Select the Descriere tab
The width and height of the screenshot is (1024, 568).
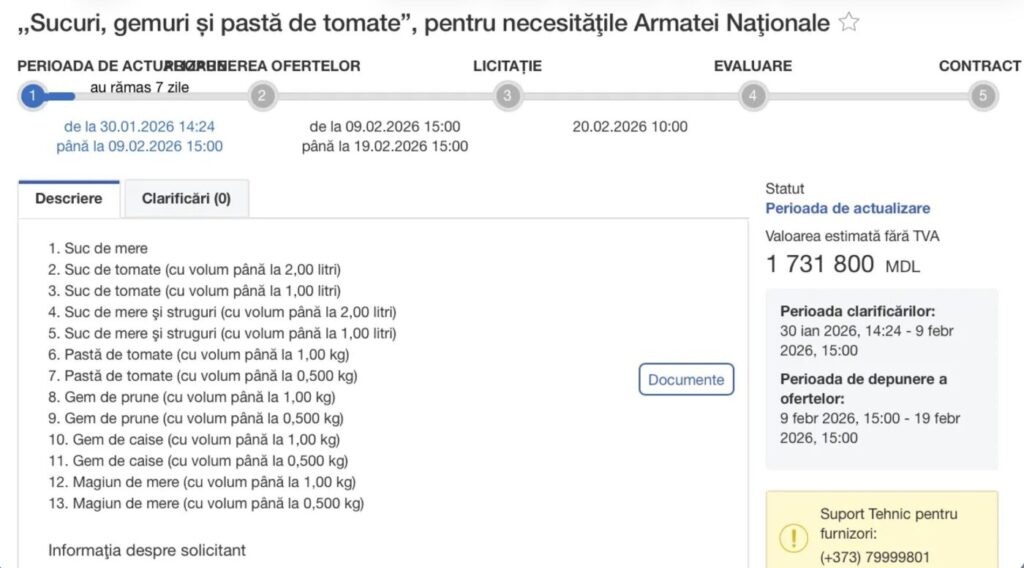(x=69, y=199)
